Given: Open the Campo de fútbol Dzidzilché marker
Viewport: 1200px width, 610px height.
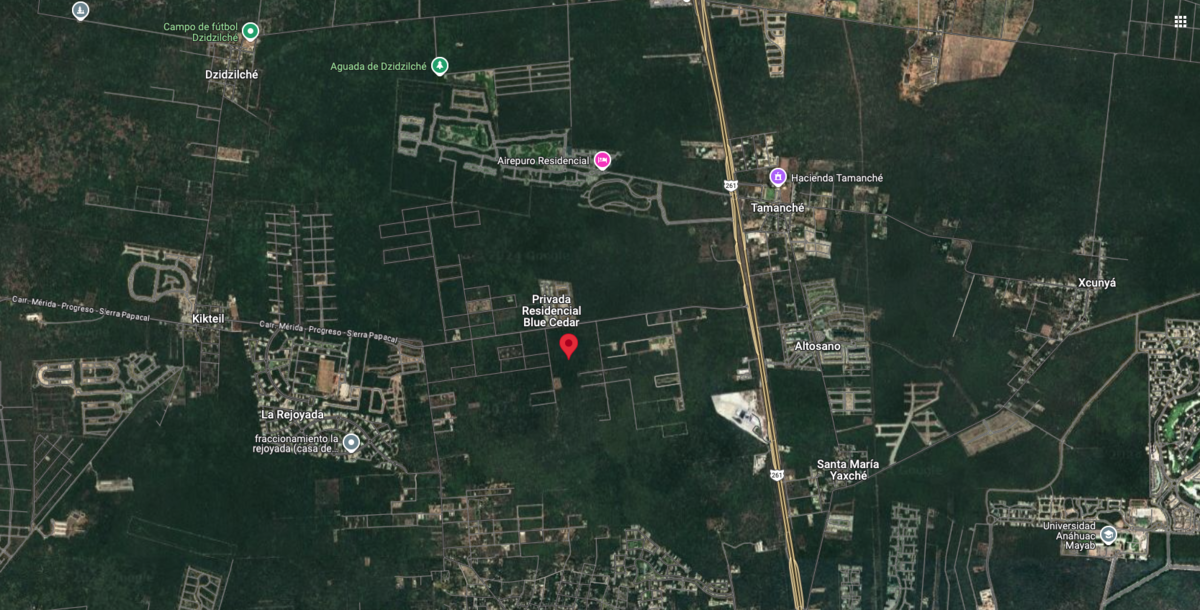Looking at the screenshot, I should pyautogui.click(x=251, y=32).
